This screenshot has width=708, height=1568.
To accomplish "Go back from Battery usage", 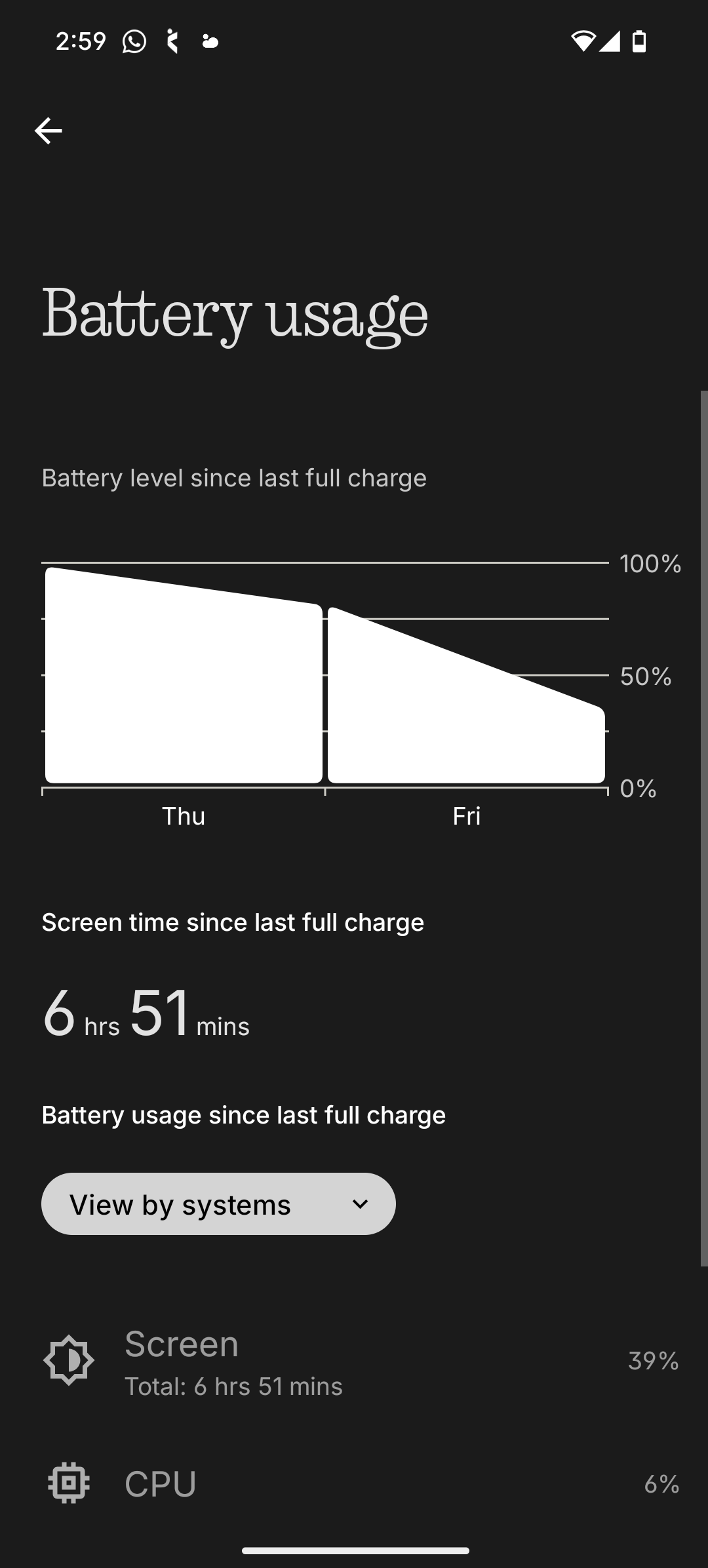I will 49,131.
